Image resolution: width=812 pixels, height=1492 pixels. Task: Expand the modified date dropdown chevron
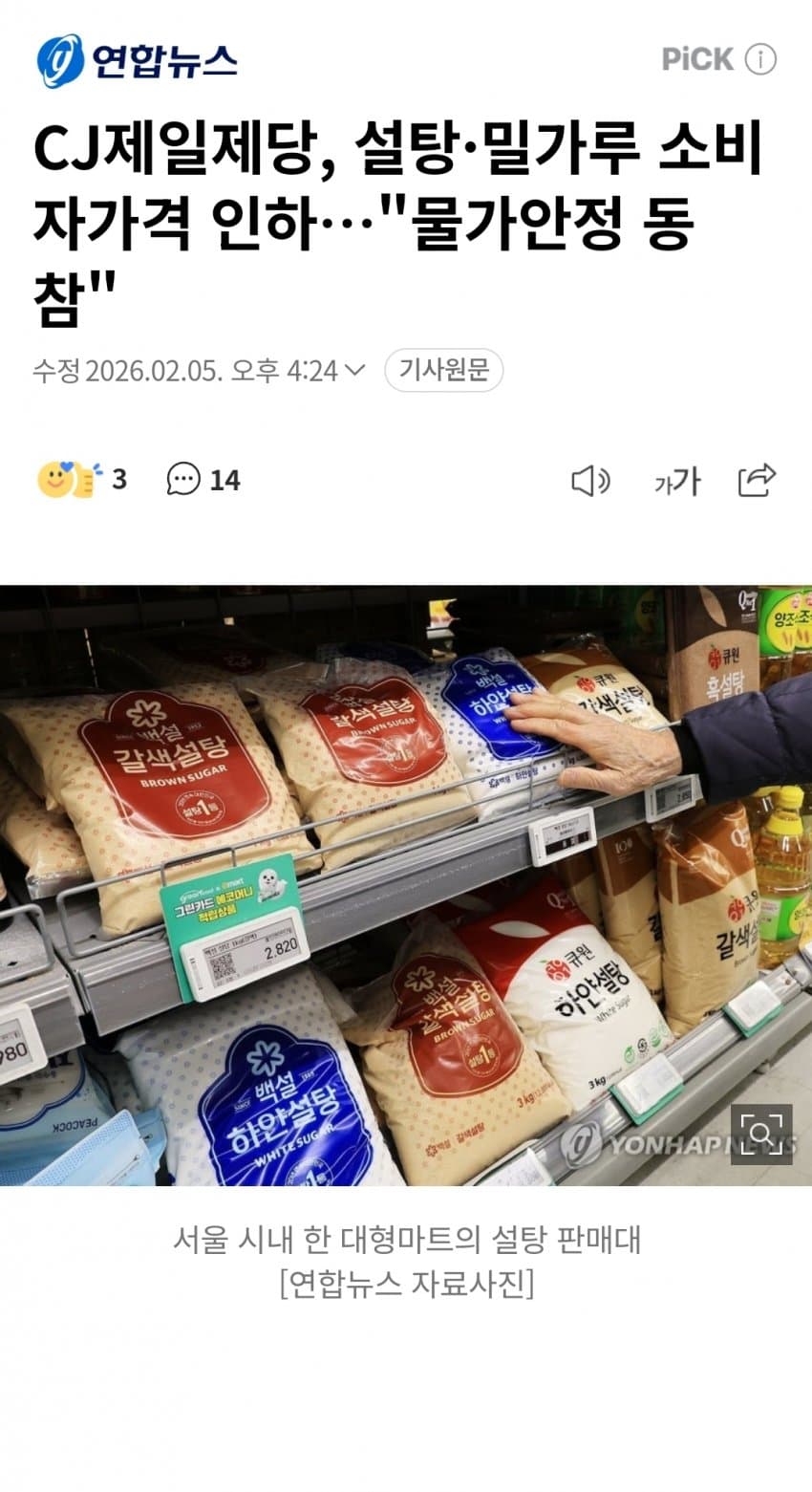pos(354,370)
